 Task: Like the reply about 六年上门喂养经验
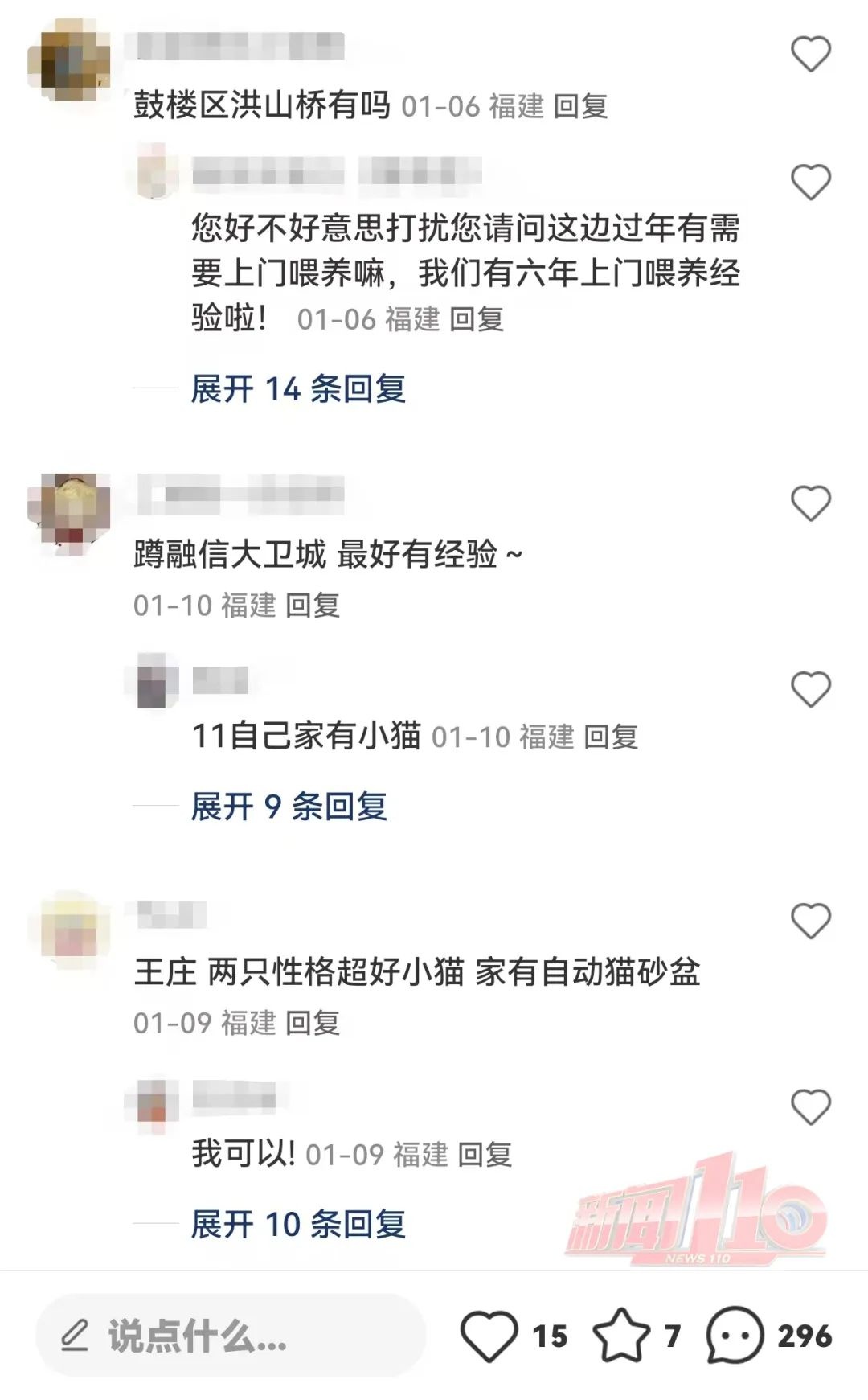[810, 183]
